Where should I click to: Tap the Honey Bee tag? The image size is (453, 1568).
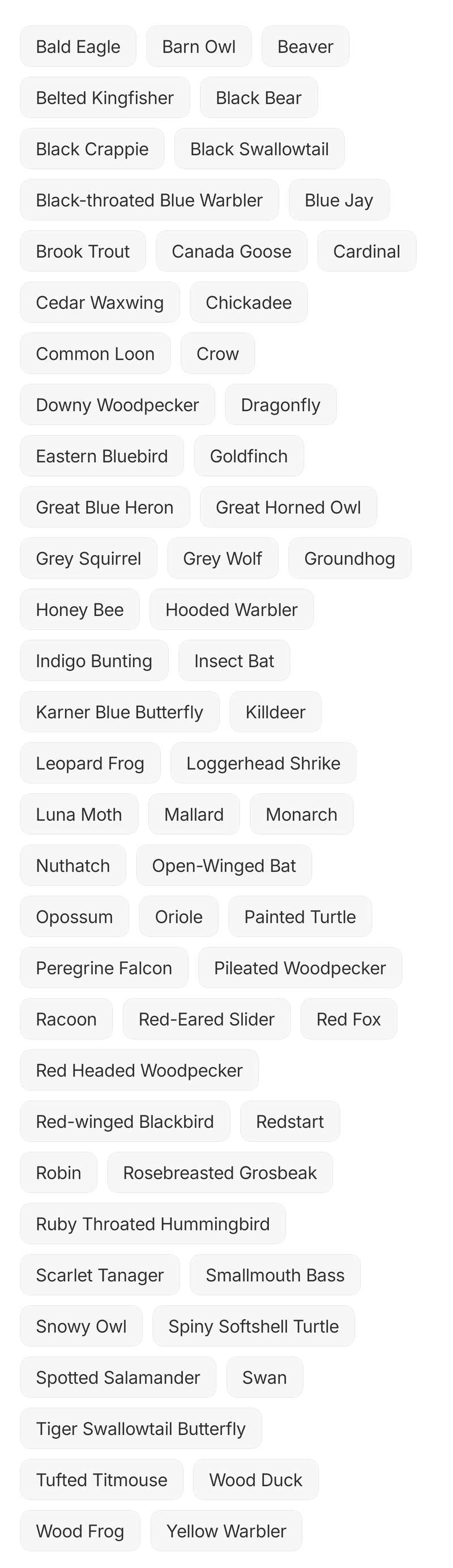[x=80, y=609]
